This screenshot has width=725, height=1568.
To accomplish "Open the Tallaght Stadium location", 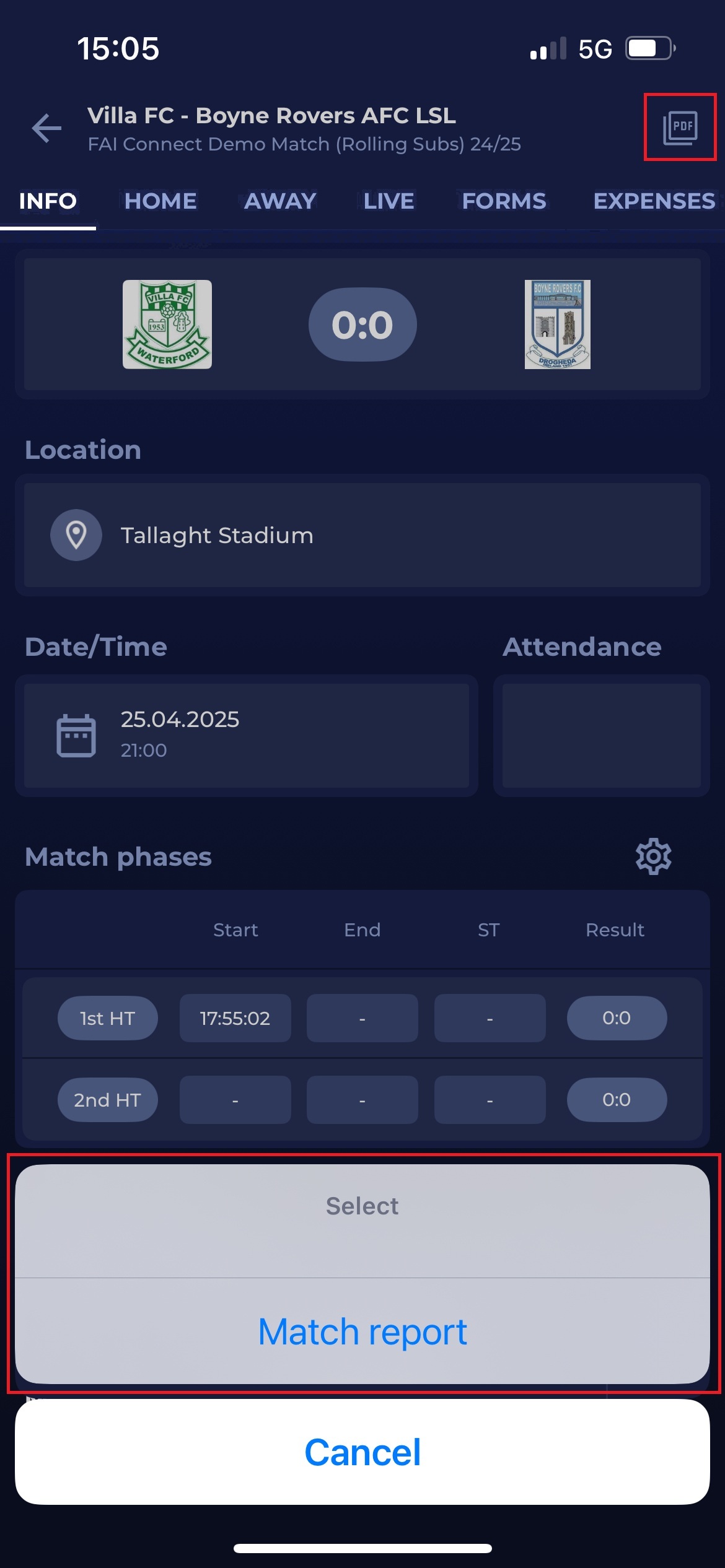I will point(362,535).
